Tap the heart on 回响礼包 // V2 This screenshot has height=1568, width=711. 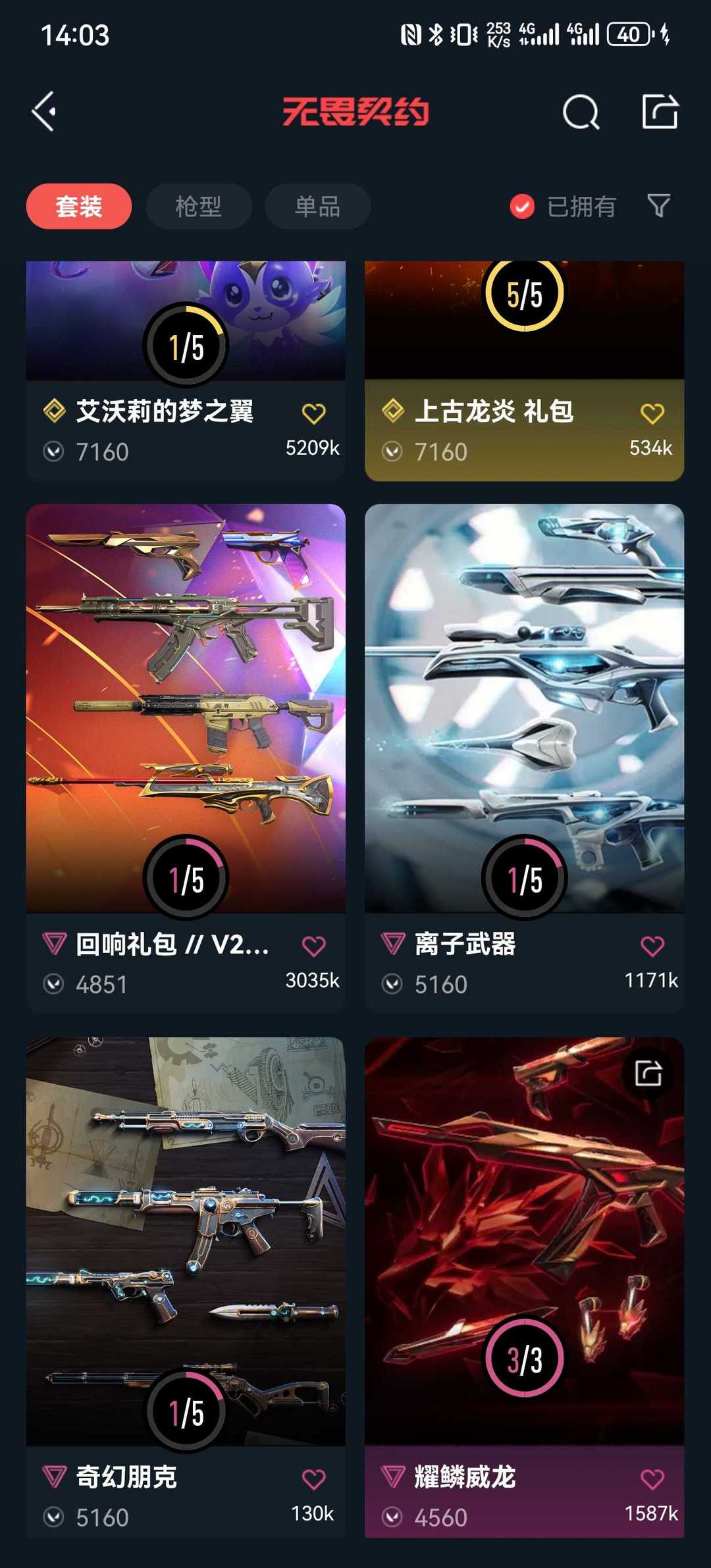[x=313, y=946]
